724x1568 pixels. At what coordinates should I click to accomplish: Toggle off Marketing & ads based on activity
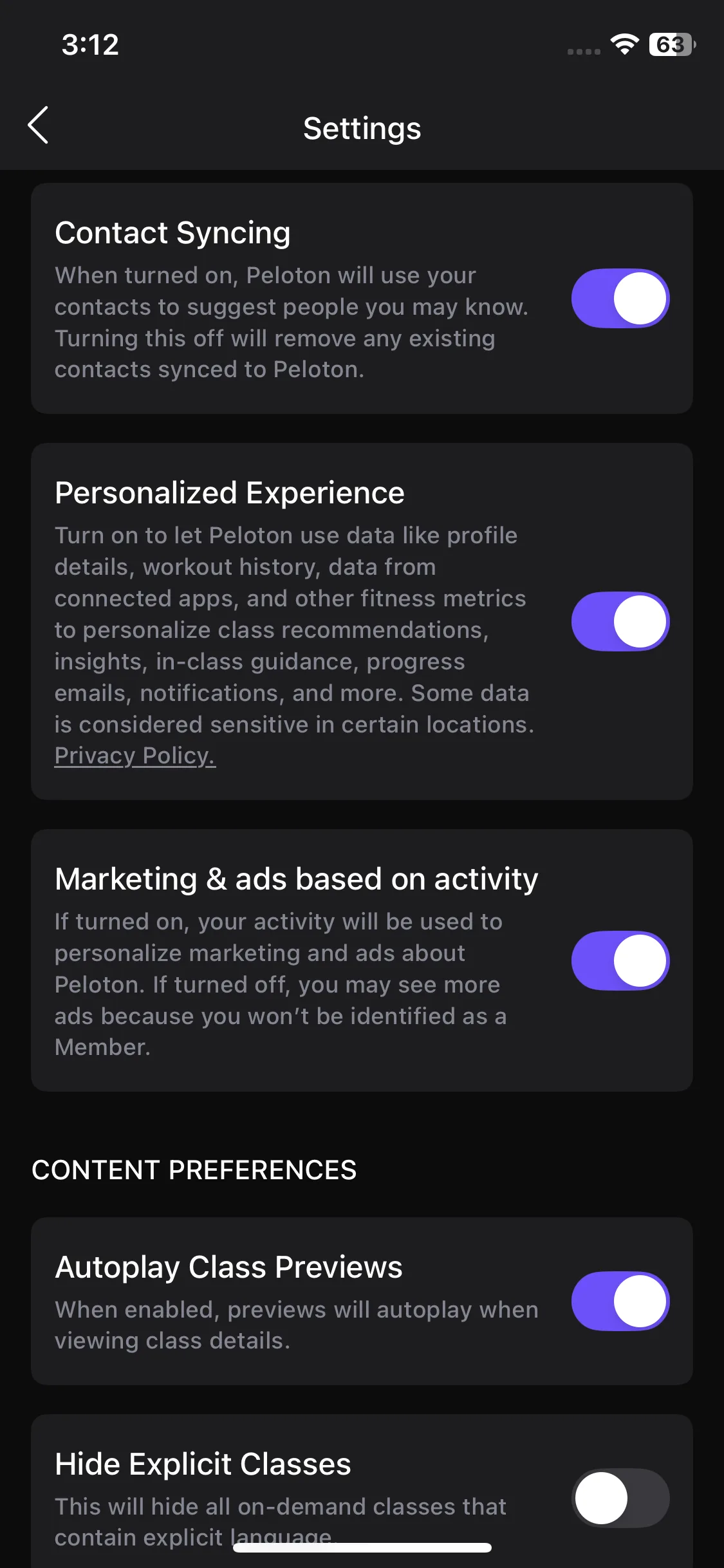pyautogui.click(x=620, y=960)
